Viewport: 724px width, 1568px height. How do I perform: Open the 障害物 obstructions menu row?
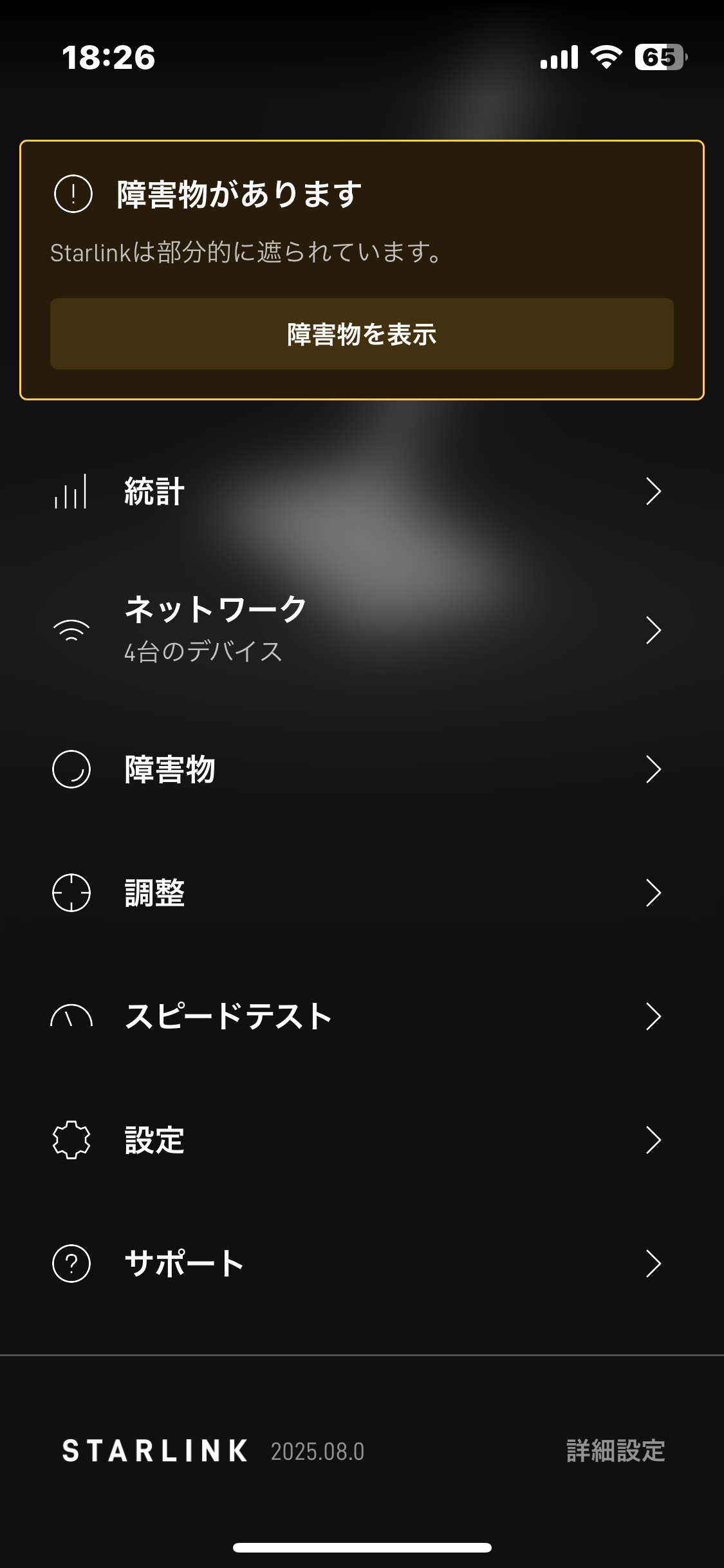(x=360, y=769)
